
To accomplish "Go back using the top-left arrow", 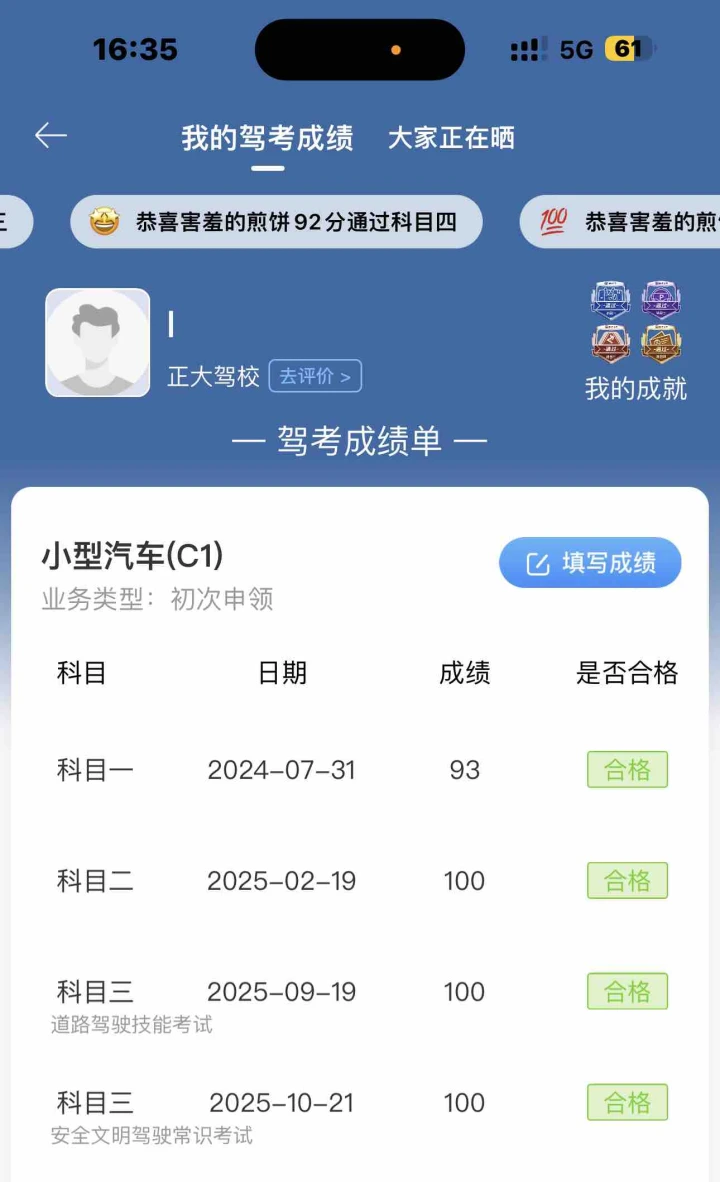I will (50, 136).
